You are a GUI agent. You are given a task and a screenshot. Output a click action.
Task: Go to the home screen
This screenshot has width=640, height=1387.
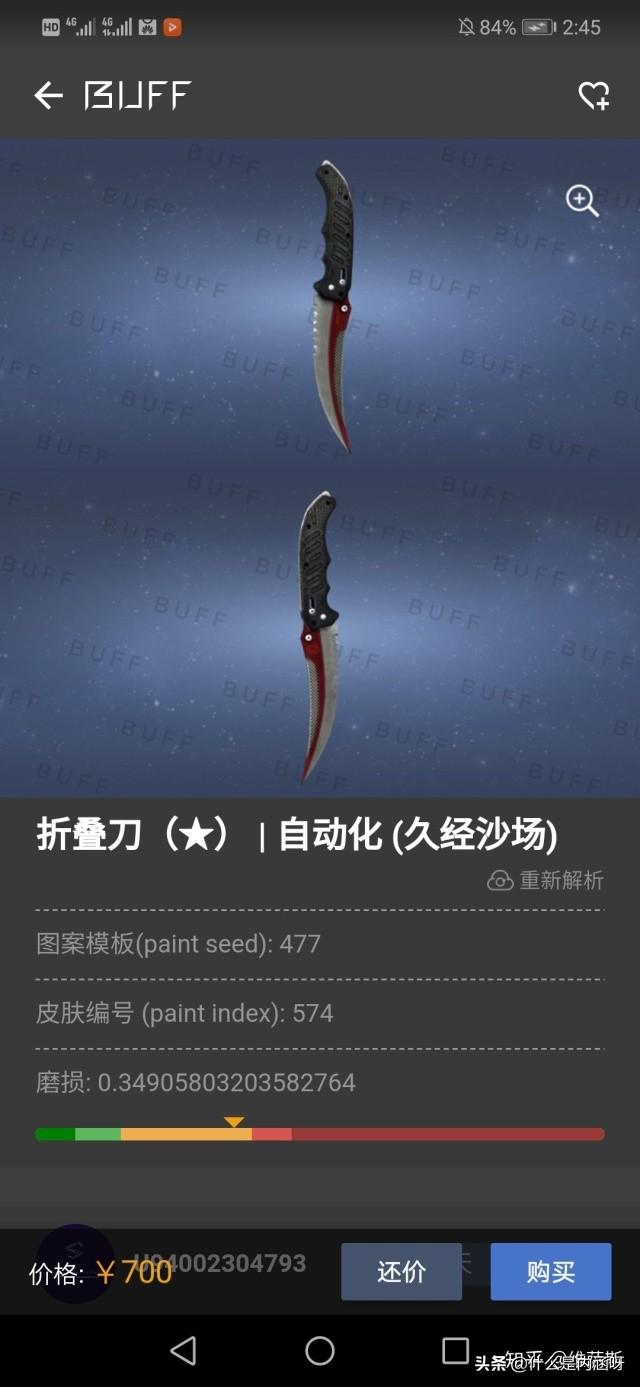tap(320, 1351)
